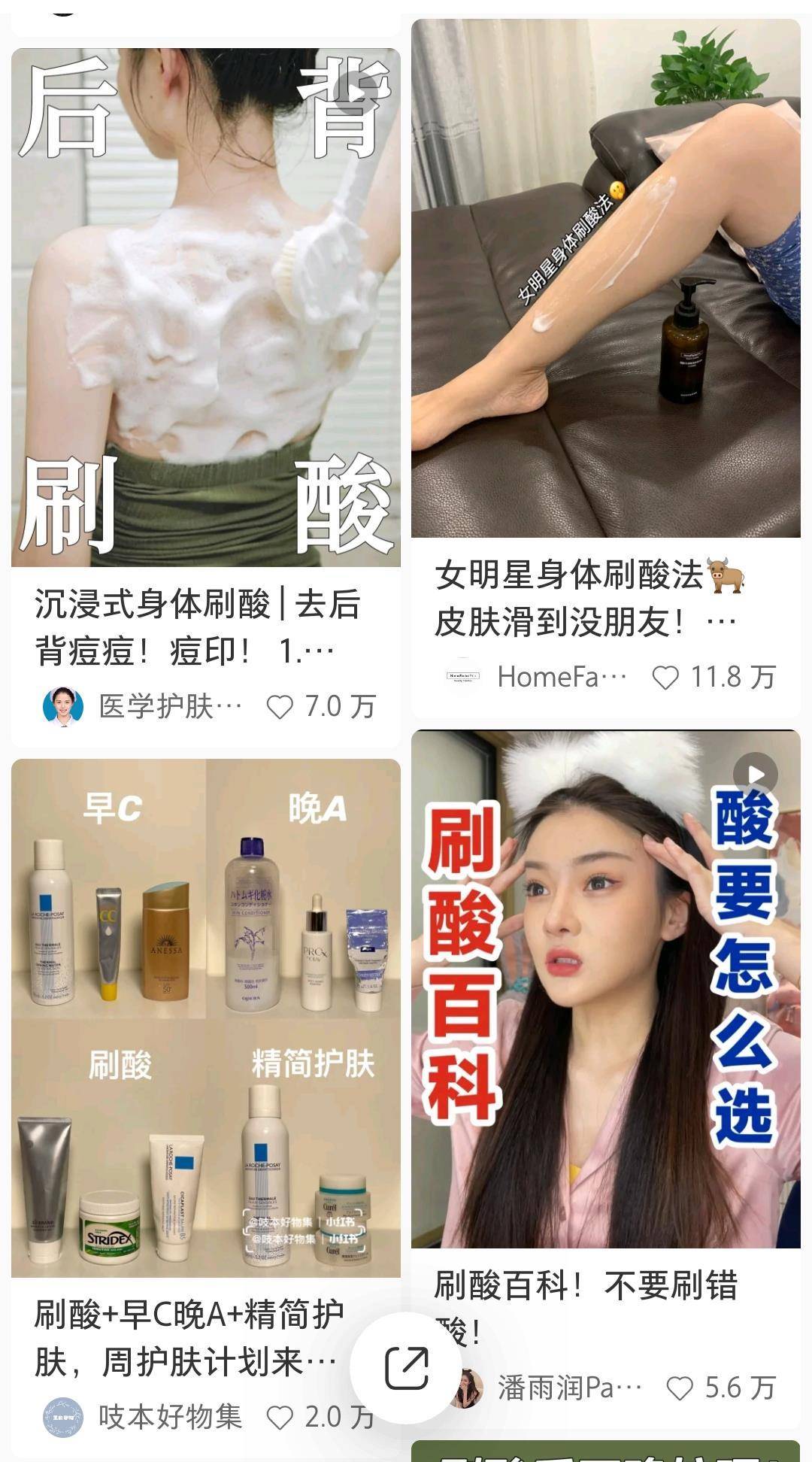The width and height of the screenshot is (812, 1462).
Task: Play the 刷酸百科 video post
Action: pyautogui.click(x=605, y=988)
